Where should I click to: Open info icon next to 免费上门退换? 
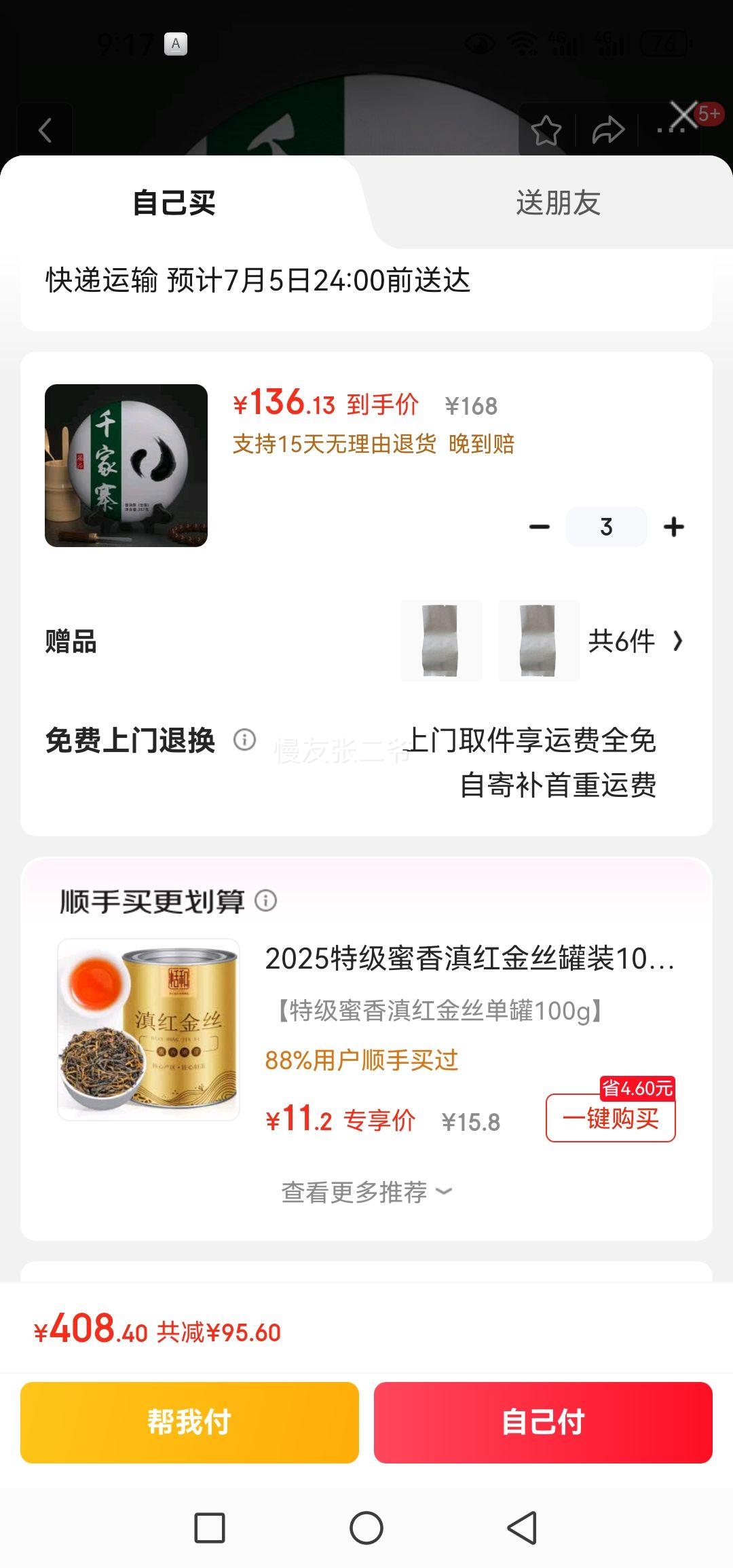[x=245, y=739]
